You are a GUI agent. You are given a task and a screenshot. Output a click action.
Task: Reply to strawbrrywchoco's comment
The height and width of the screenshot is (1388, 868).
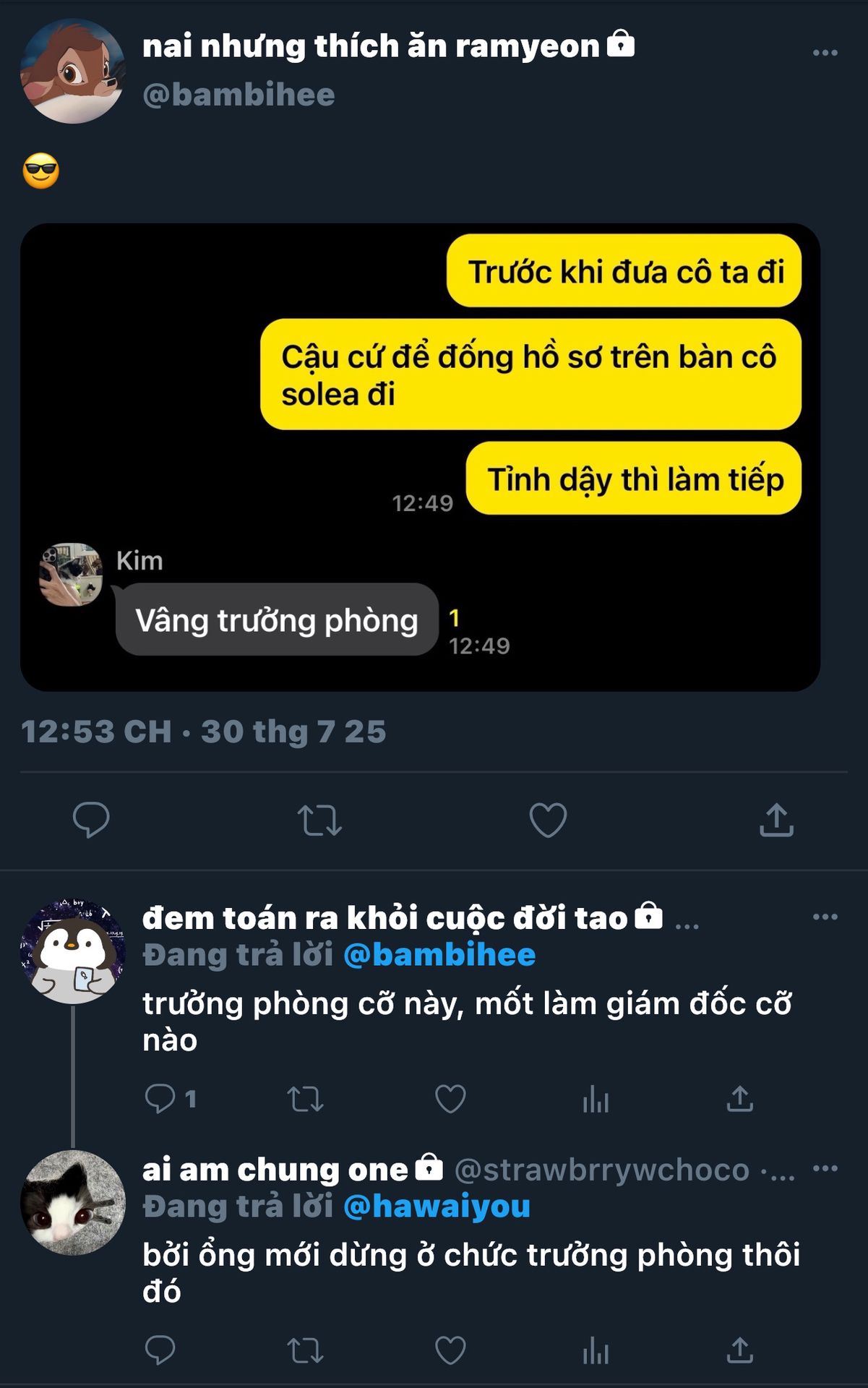(160, 1350)
